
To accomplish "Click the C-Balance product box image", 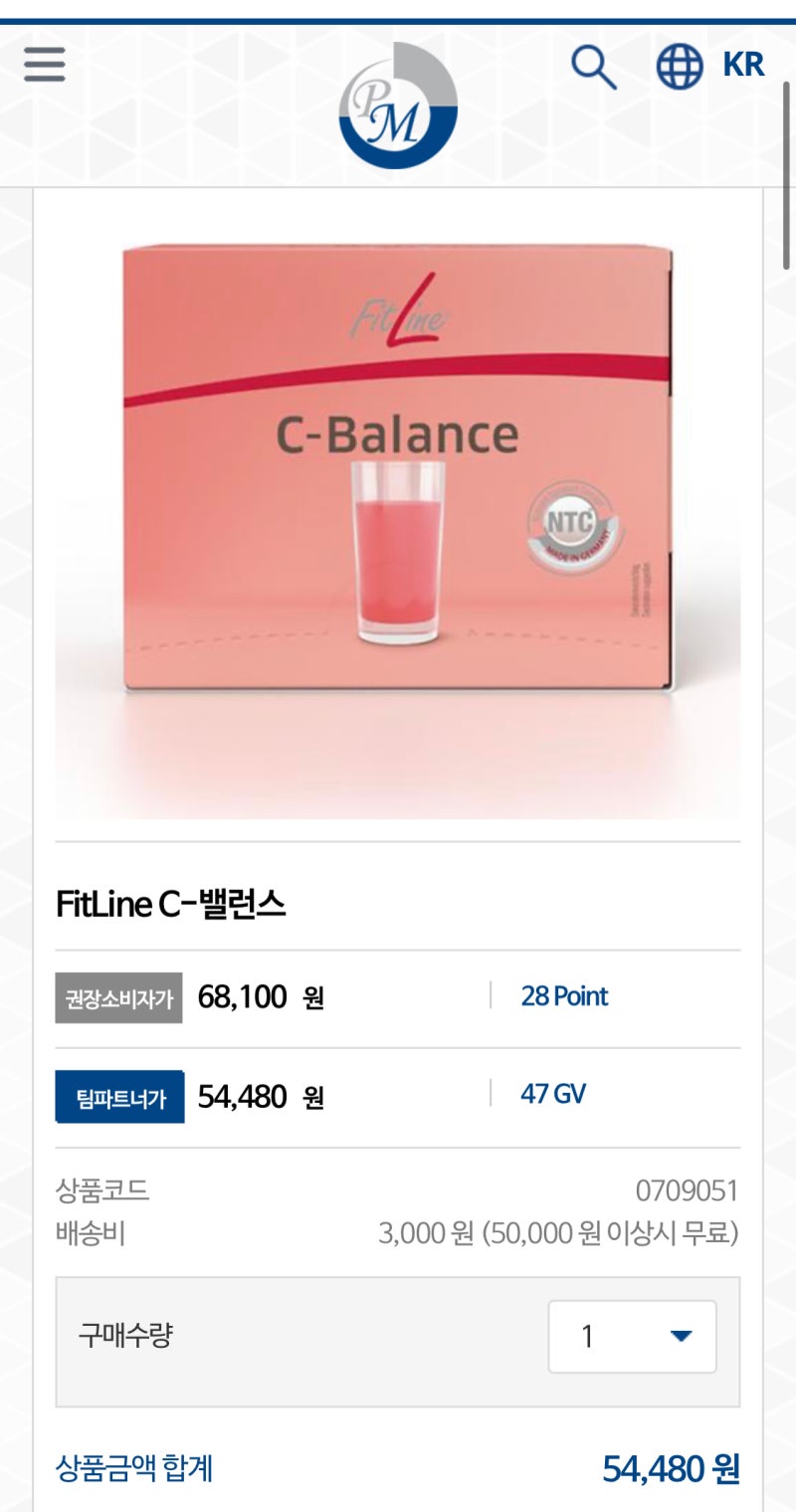I will [x=398, y=468].
